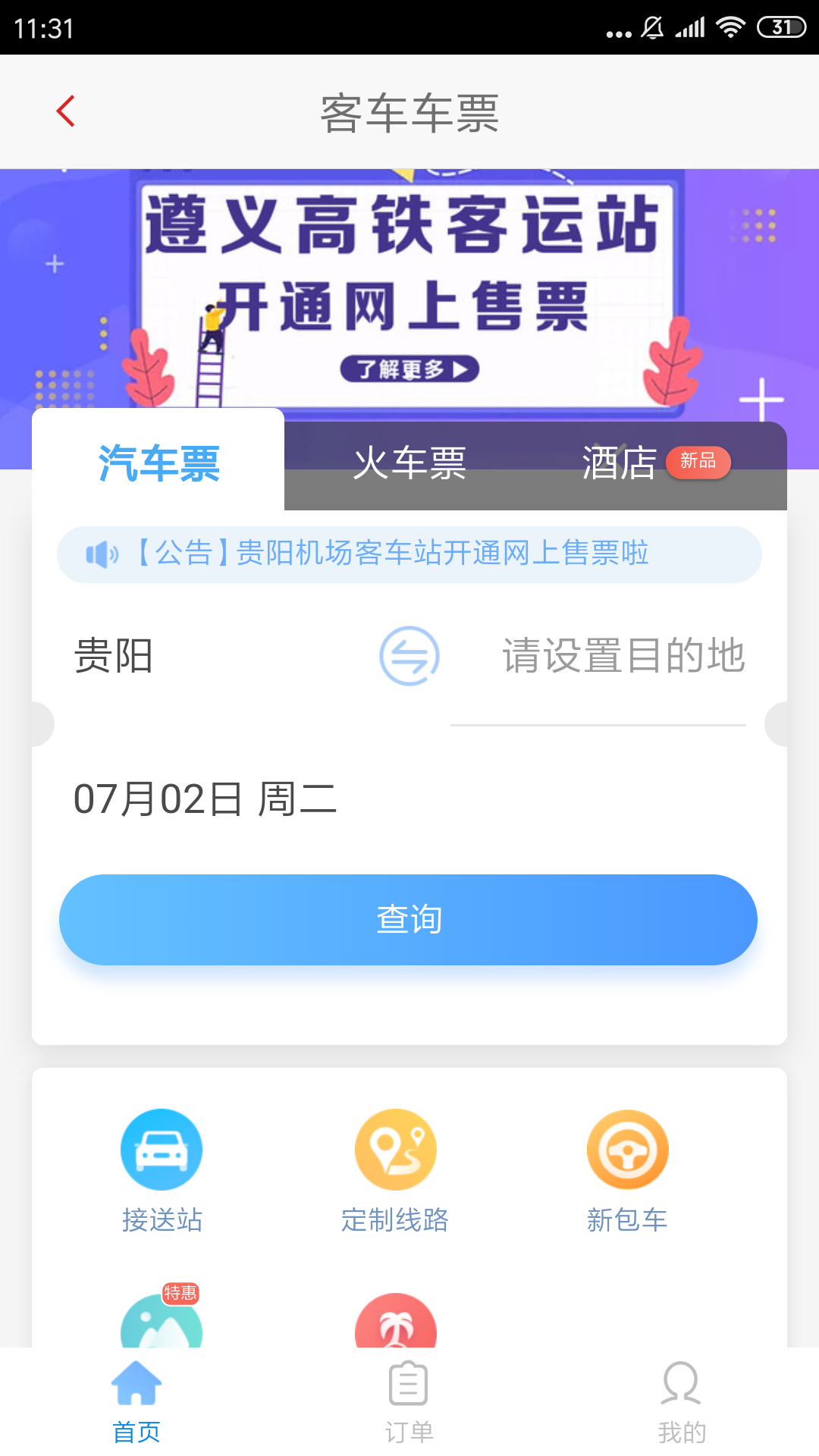The width and height of the screenshot is (819, 1456).
Task: Set the destination in 请设置目的地
Action: [x=622, y=656]
